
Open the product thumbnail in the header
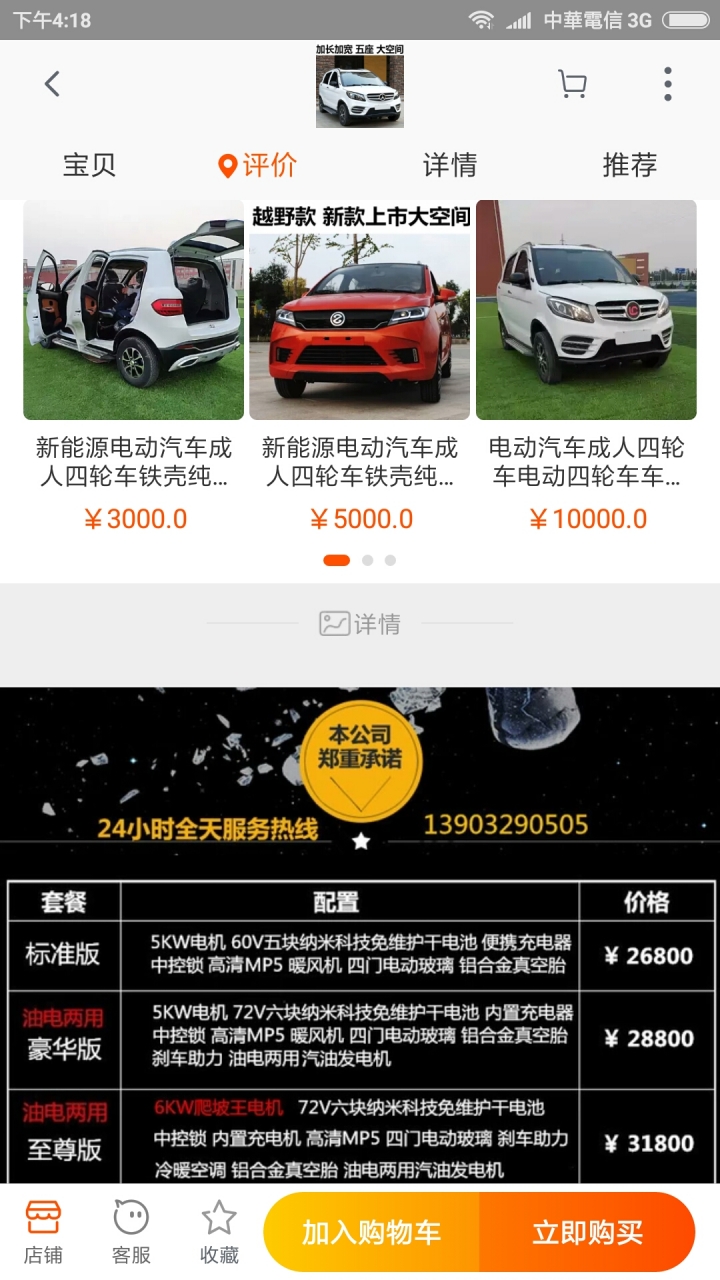click(x=360, y=88)
